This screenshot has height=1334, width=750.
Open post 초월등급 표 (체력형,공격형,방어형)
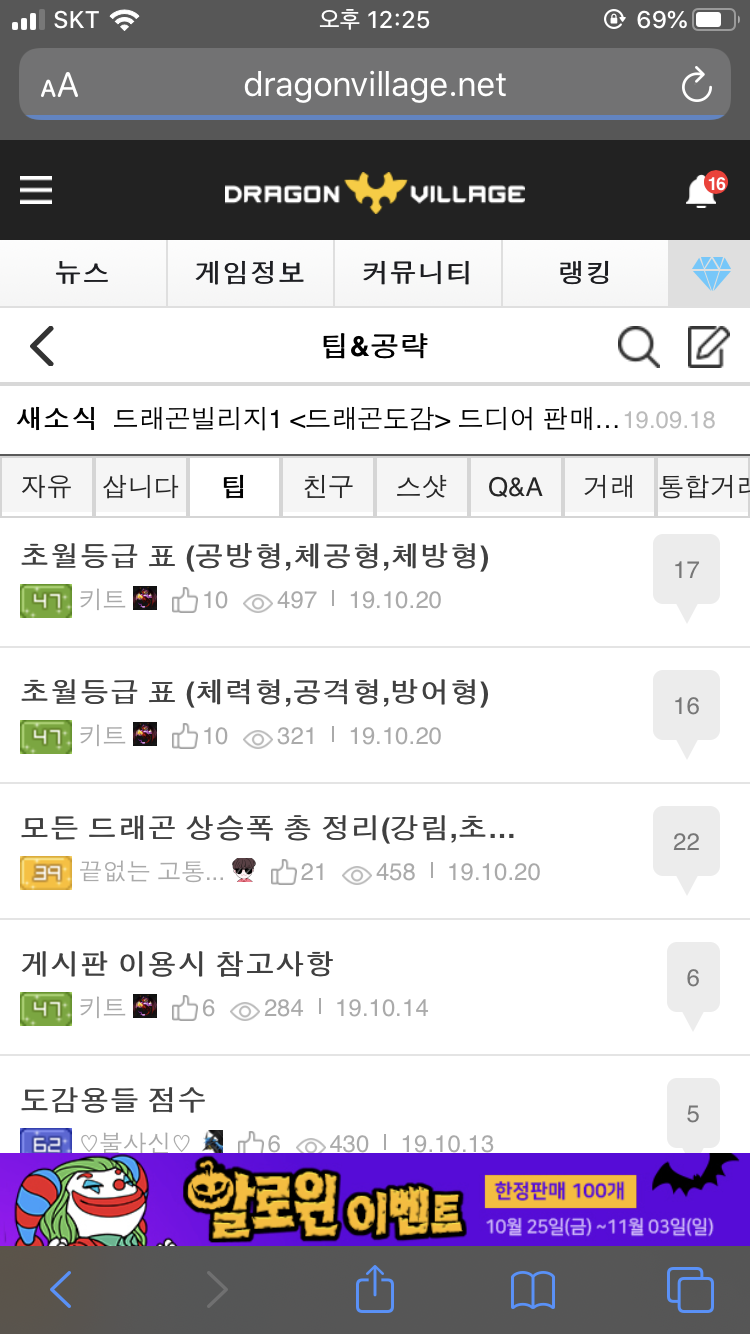pos(255,692)
